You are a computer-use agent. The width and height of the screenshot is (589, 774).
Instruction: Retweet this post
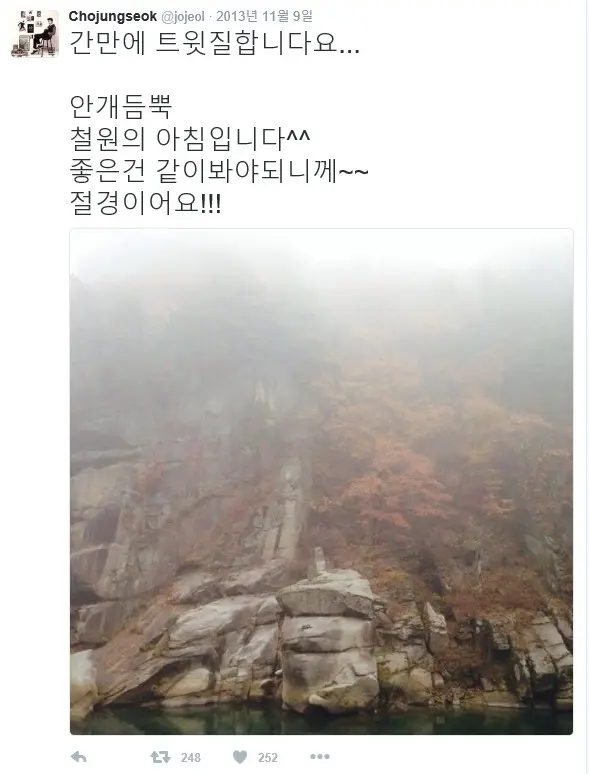click(160, 757)
